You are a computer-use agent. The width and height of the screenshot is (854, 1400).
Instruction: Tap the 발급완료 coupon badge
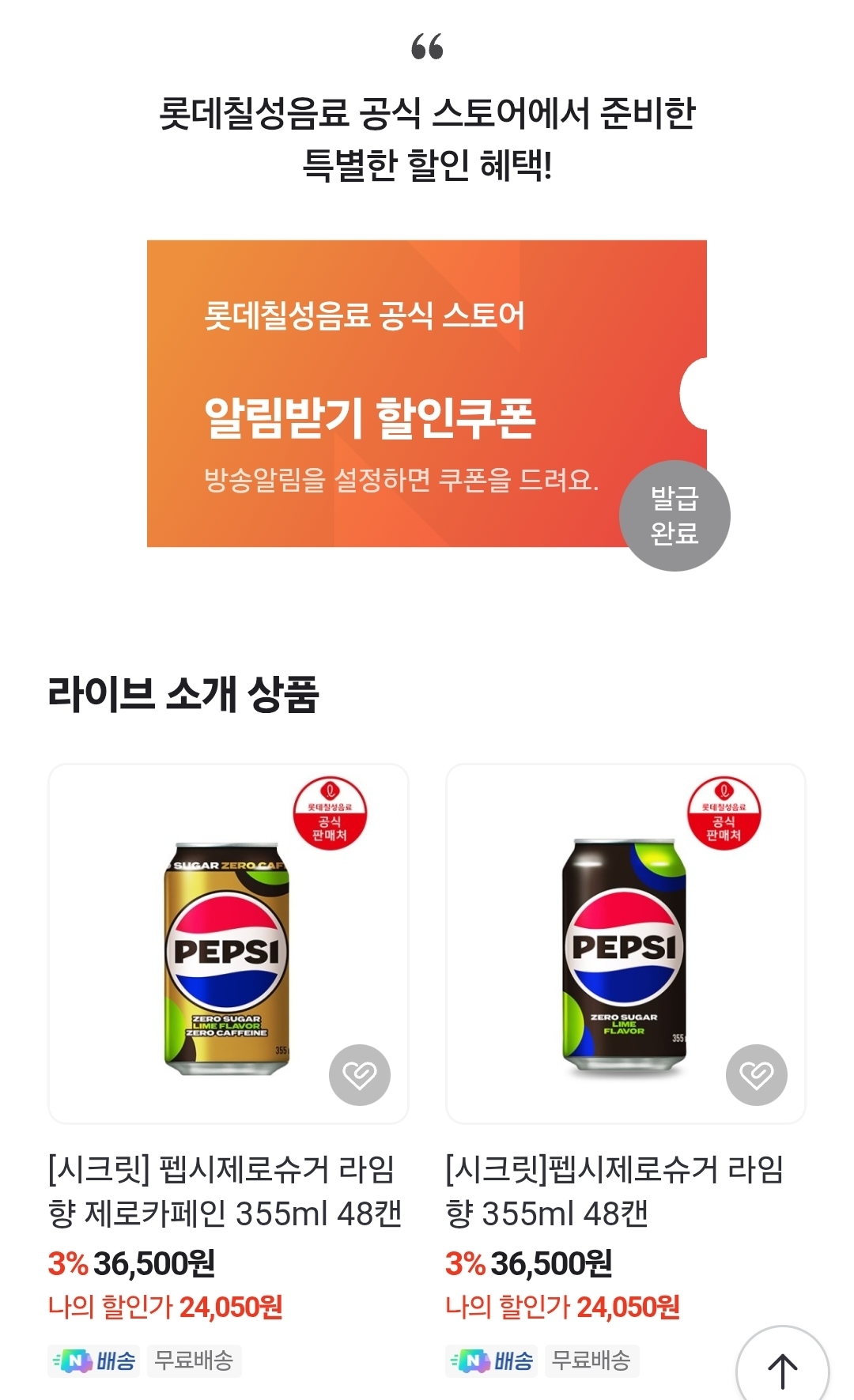[x=675, y=515]
